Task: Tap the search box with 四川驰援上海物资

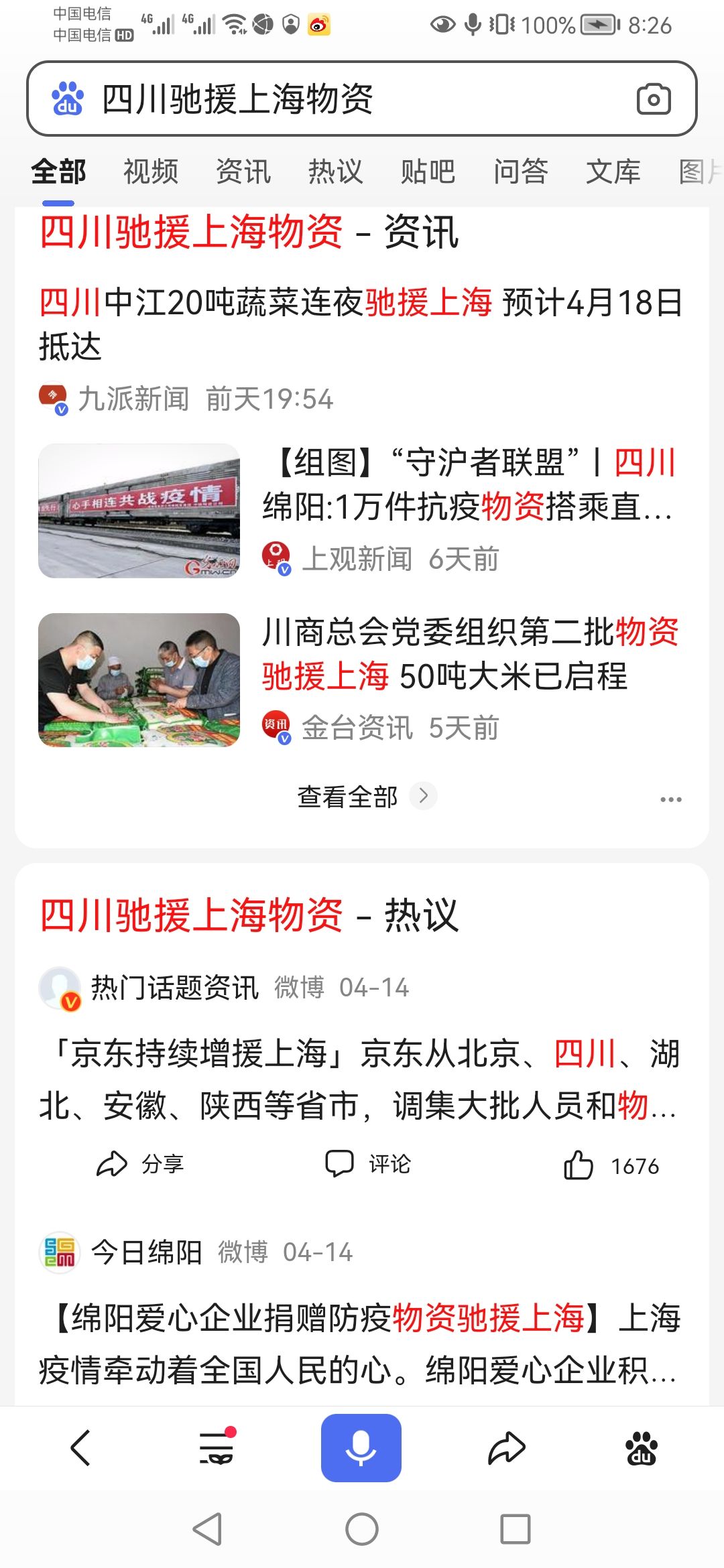Action: 335,99
